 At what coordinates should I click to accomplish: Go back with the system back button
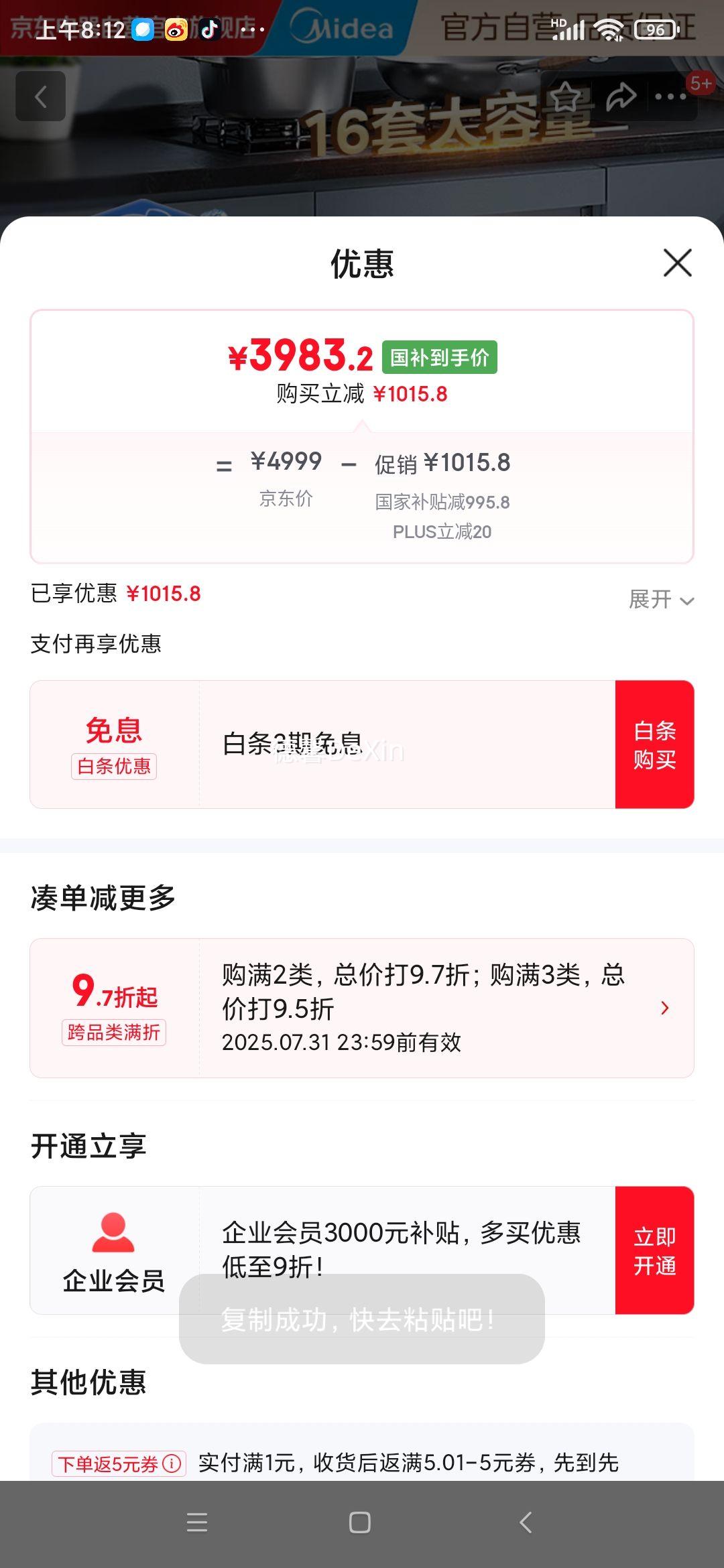(x=526, y=1522)
